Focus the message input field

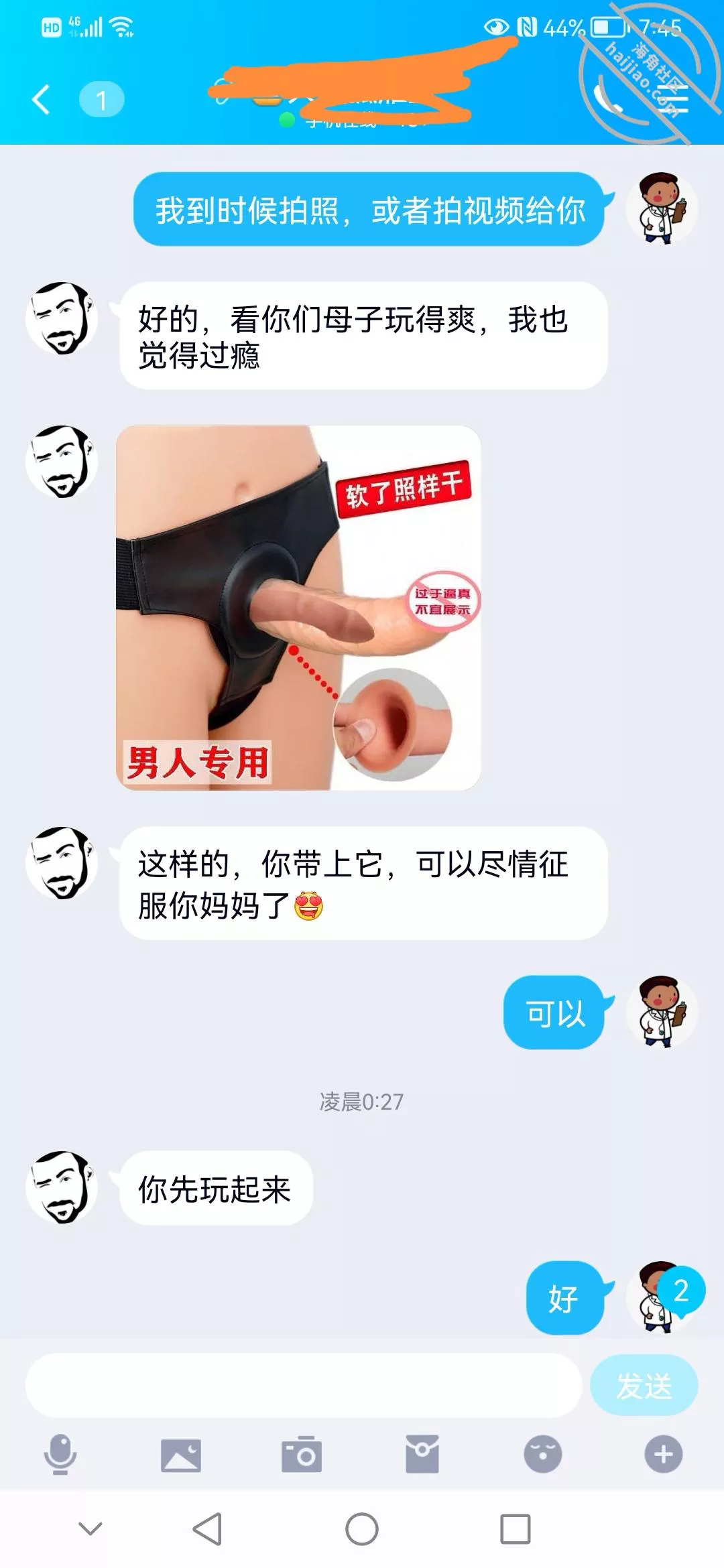coord(303,1385)
